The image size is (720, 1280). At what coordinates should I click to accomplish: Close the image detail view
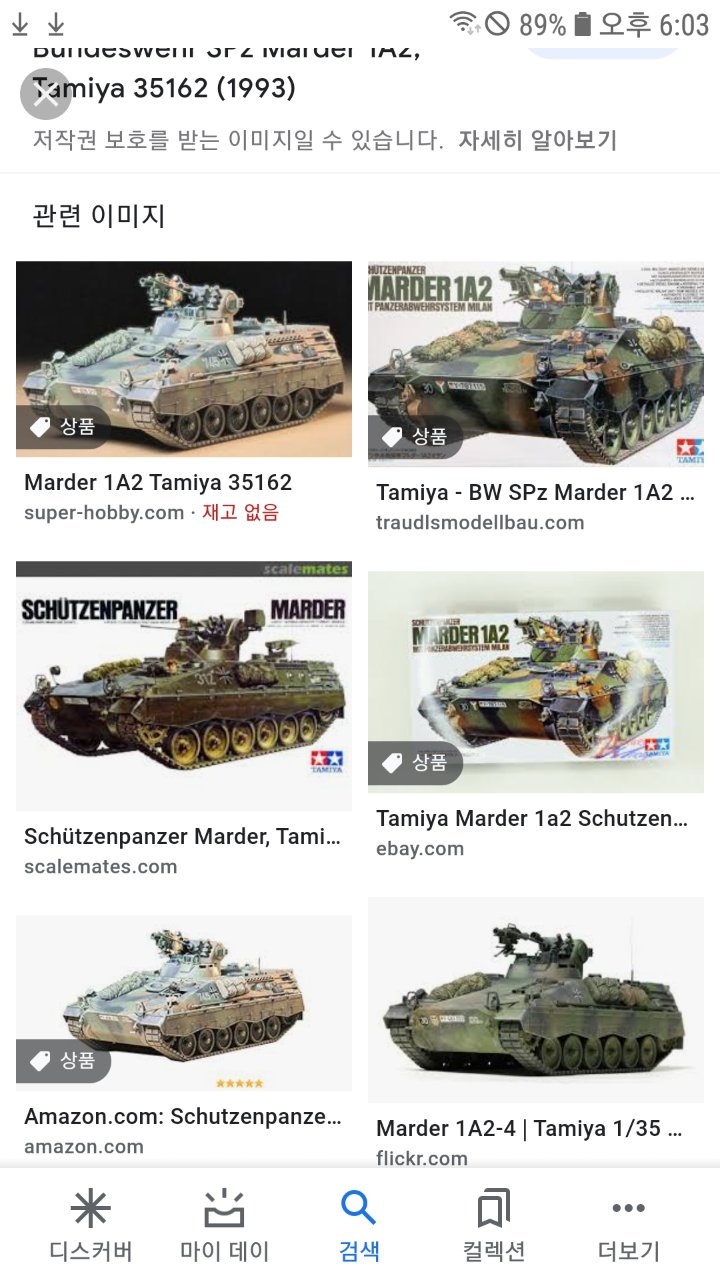point(45,94)
